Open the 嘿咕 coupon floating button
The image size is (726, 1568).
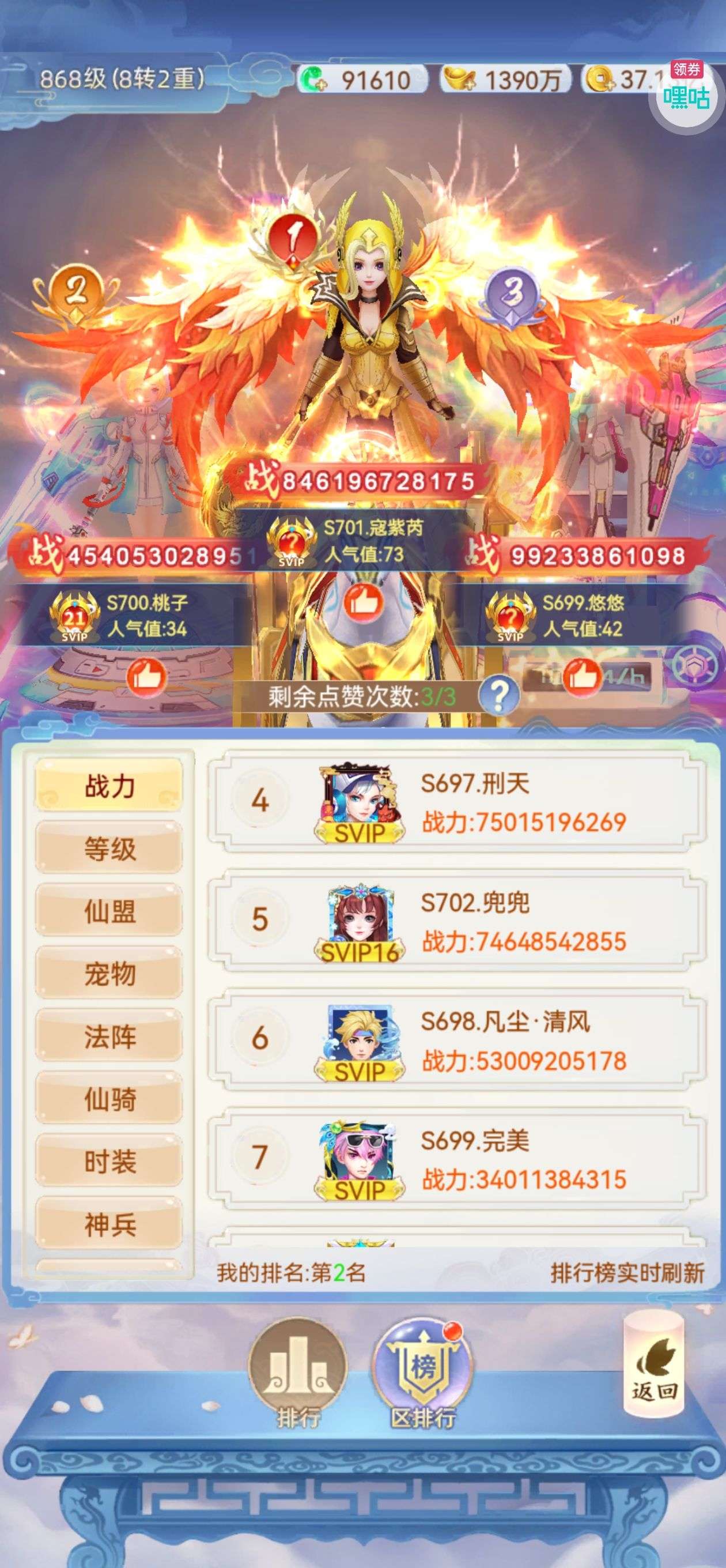coord(686,91)
